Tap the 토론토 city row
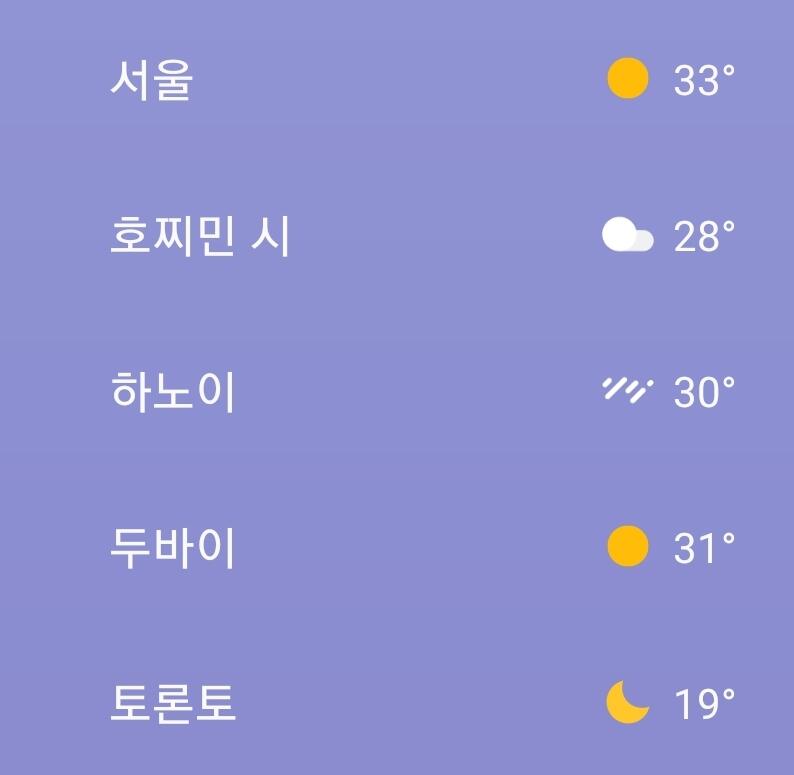This screenshot has height=775, width=794. click(x=397, y=703)
